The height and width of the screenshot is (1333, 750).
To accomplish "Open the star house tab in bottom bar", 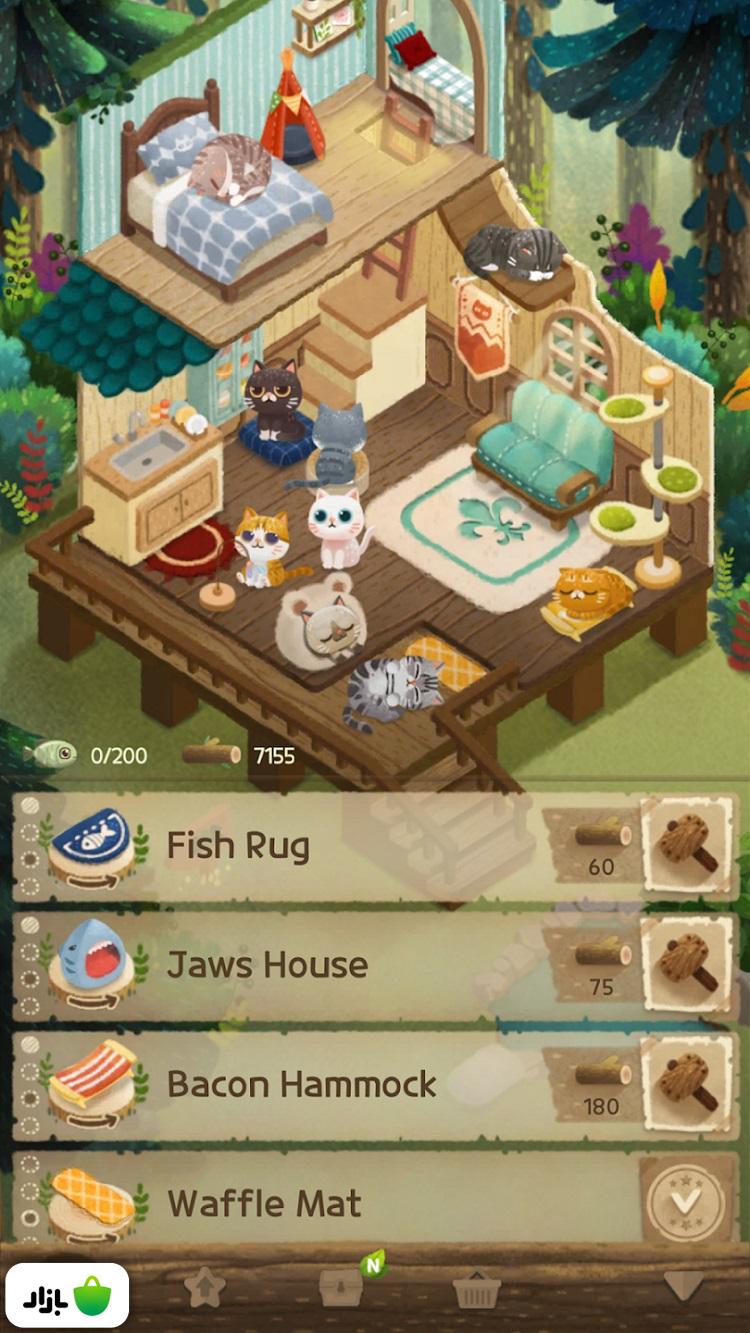I will 205,1288.
